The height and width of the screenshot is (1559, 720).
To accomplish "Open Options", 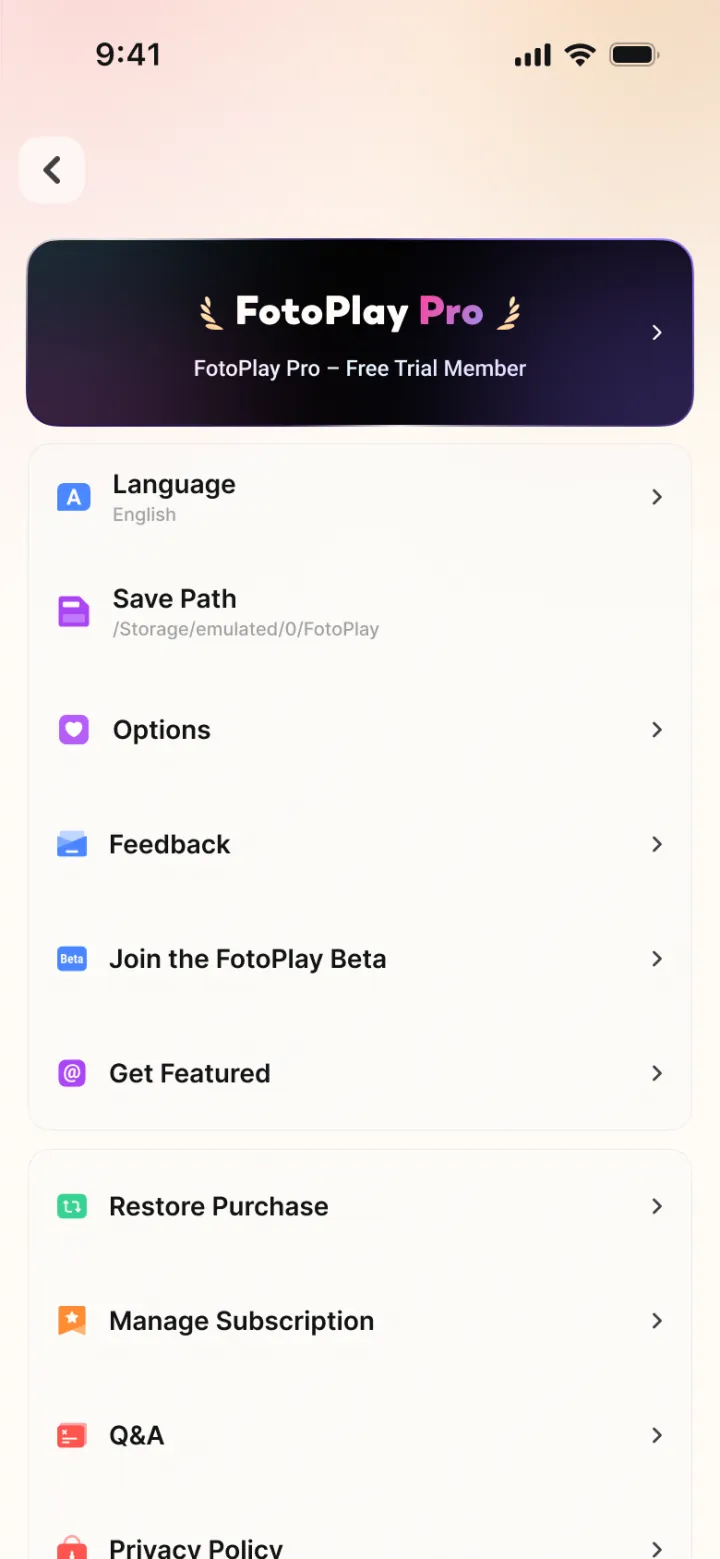I will [x=360, y=730].
